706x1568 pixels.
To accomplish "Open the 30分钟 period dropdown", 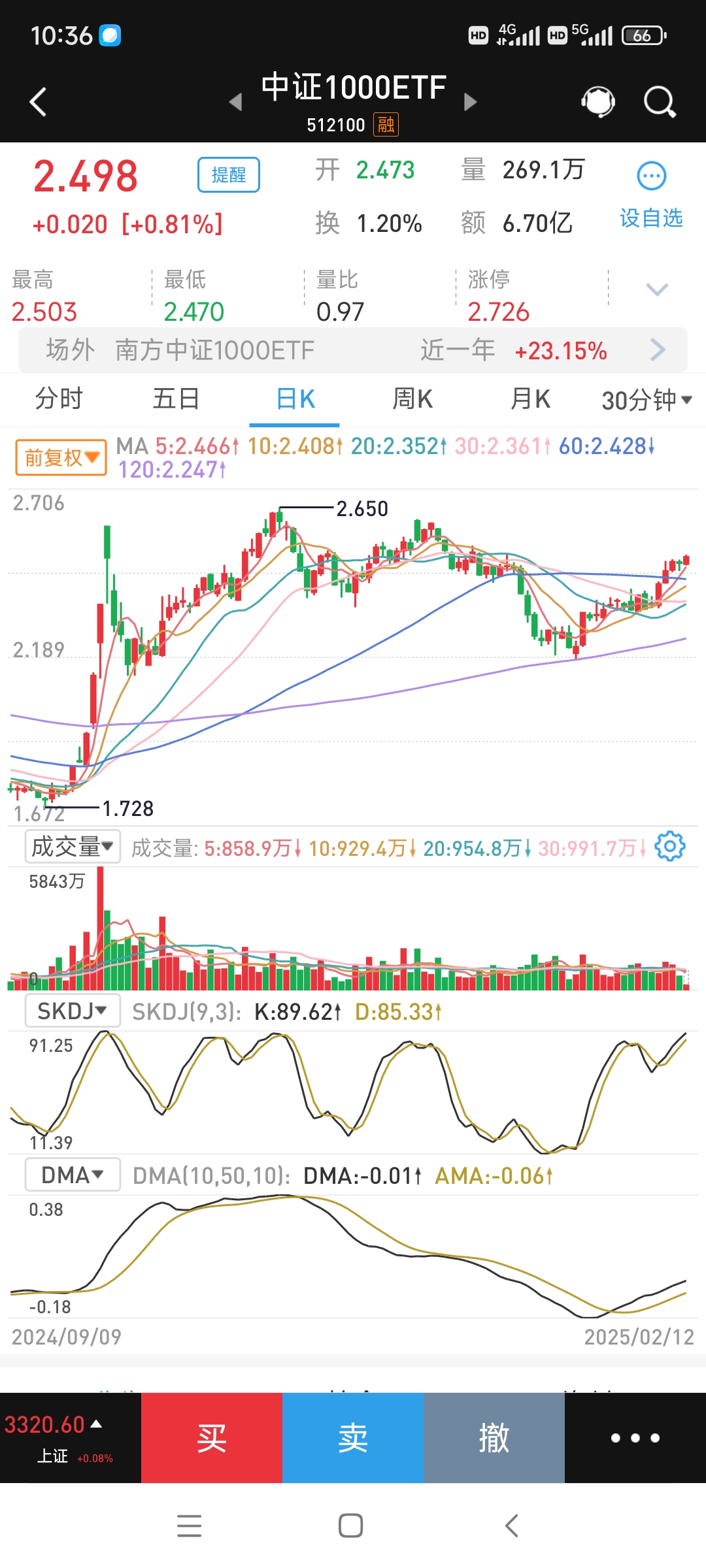I will tap(644, 399).
